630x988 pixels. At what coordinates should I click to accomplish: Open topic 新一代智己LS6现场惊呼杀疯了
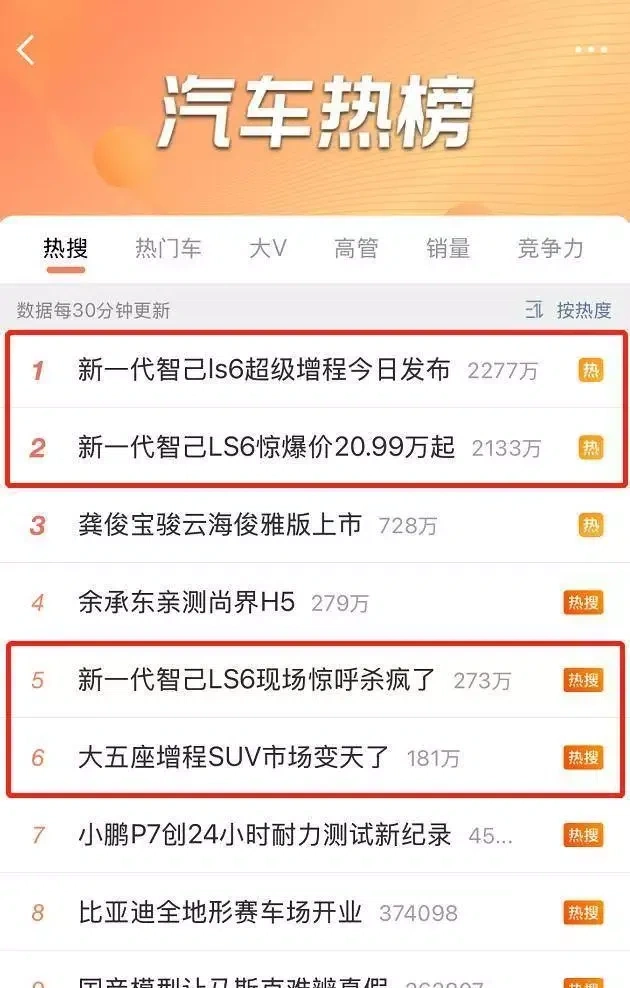pyautogui.click(x=257, y=680)
